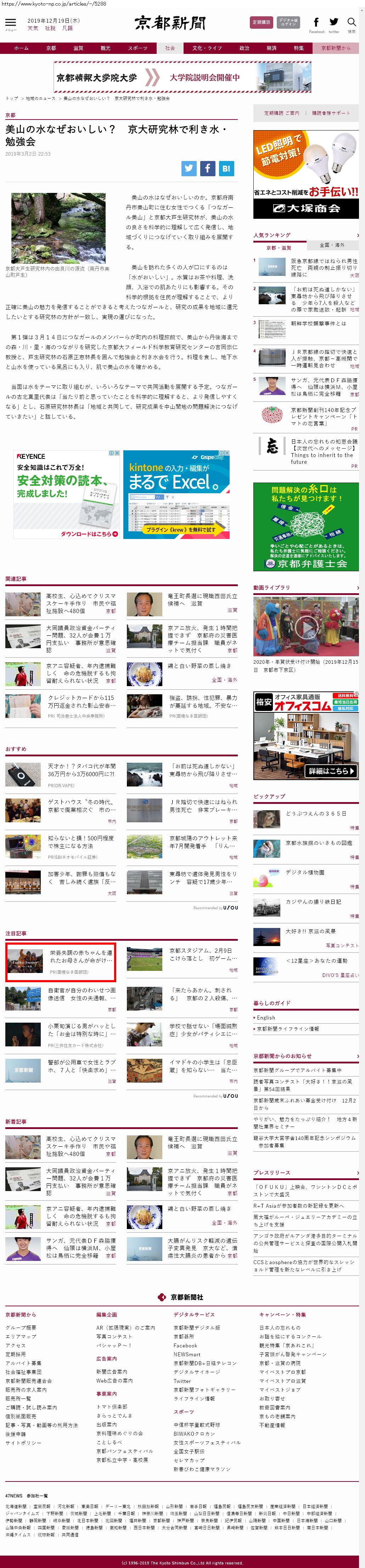The height and width of the screenshot is (1568, 365).
Task: Open the English guide link
Action: (x=266, y=1017)
